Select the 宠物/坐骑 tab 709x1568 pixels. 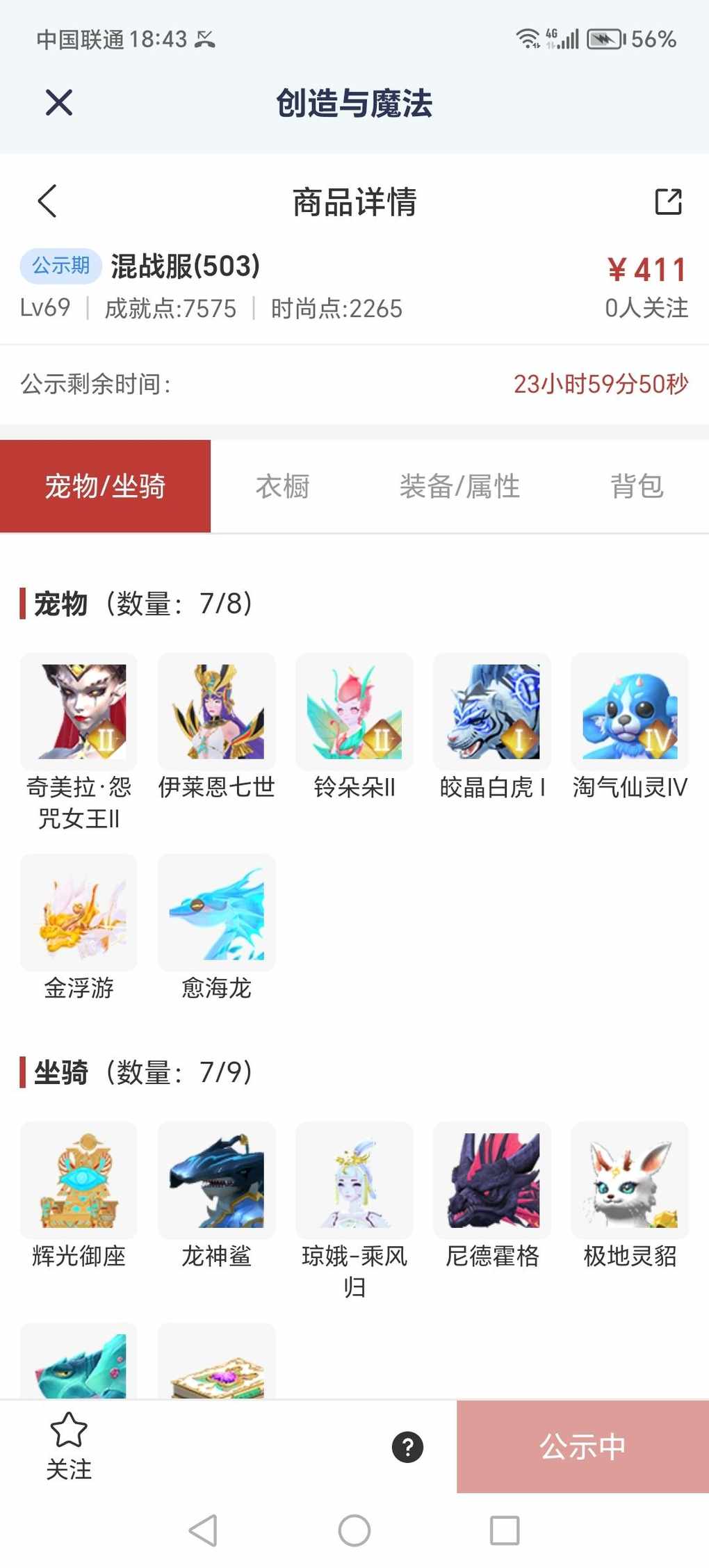click(105, 486)
